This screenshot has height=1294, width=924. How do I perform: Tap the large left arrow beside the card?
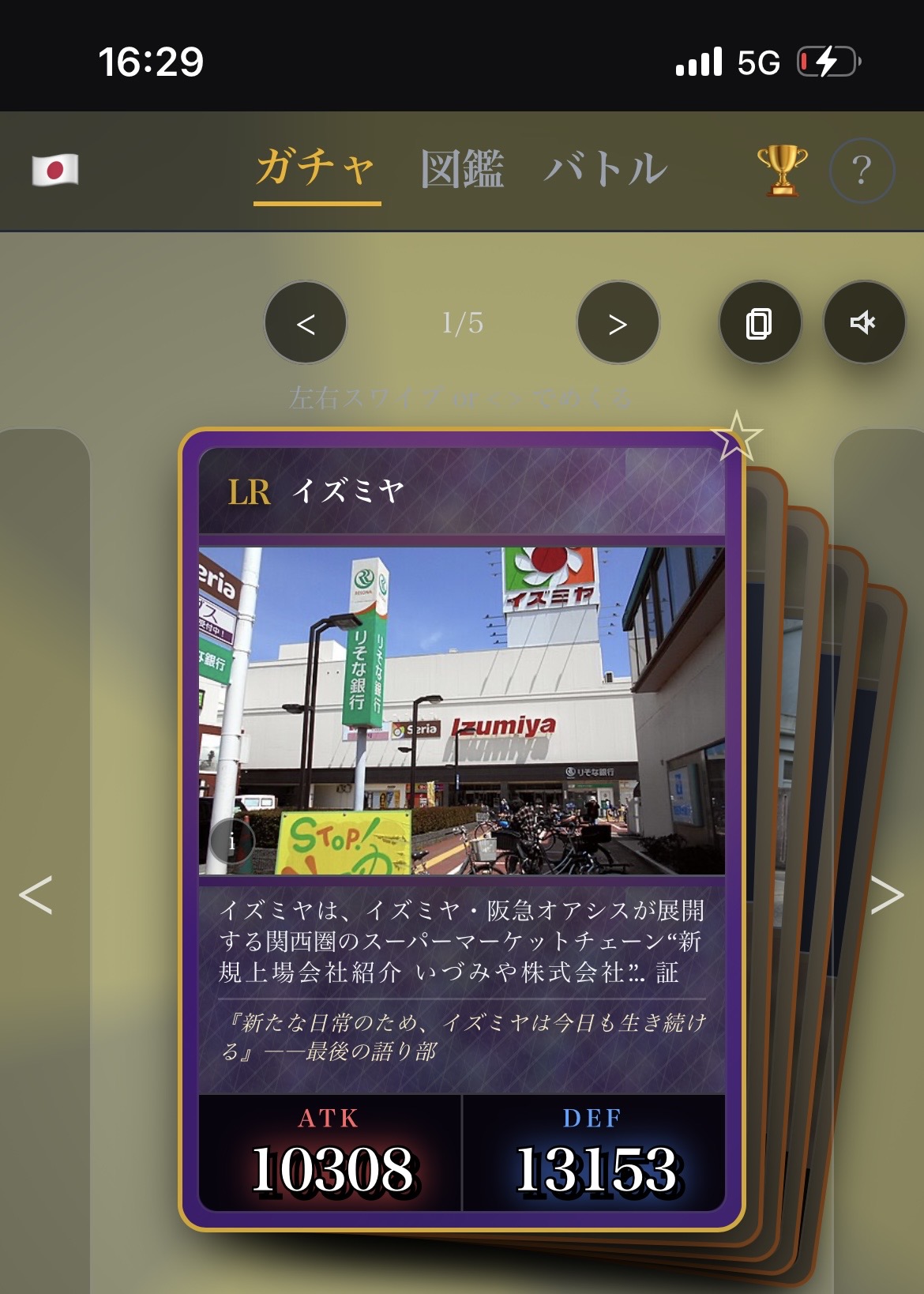pyautogui.click(x=36, y=895)
